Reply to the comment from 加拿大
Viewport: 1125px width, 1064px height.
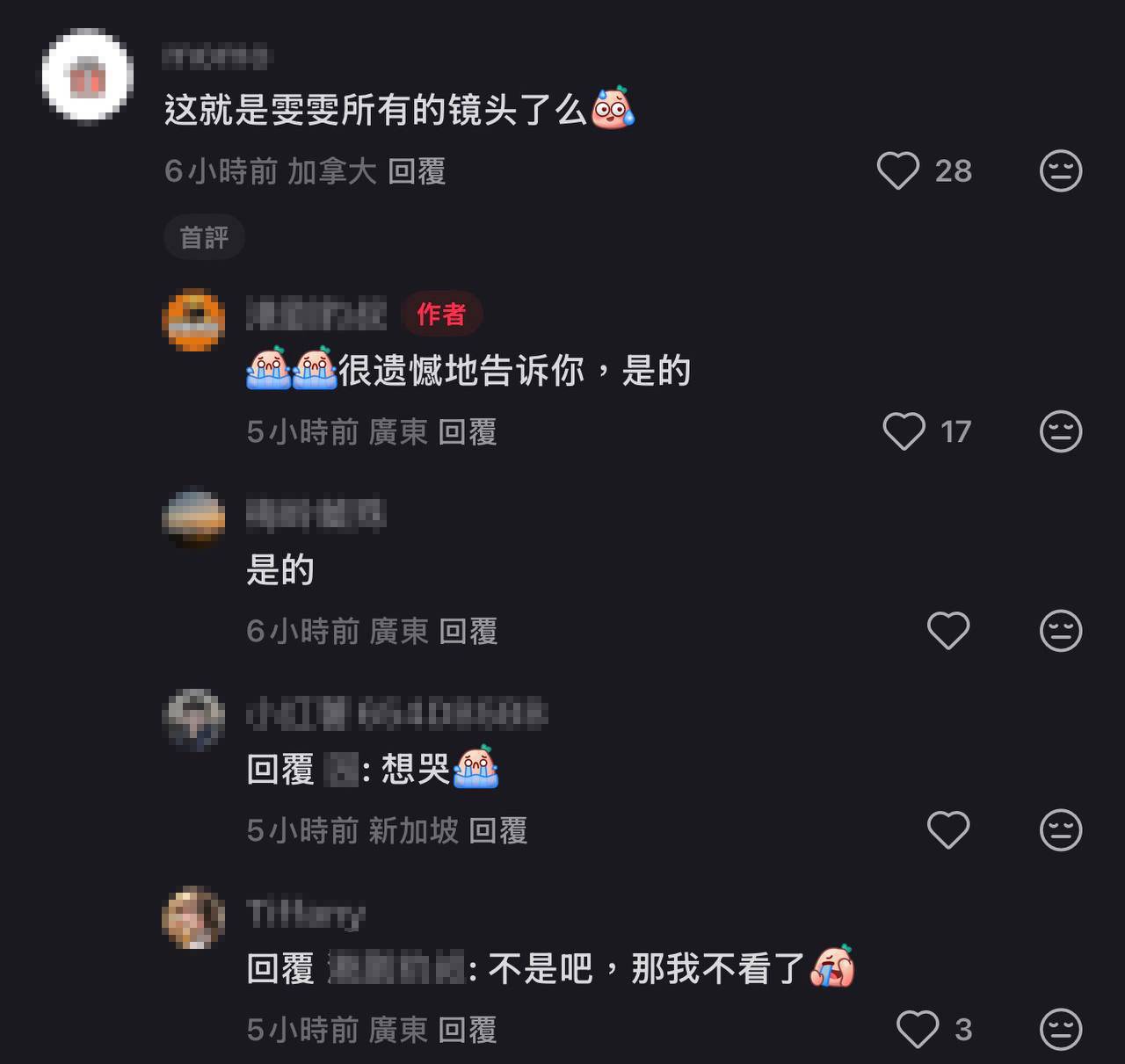[x=417, y=171]
